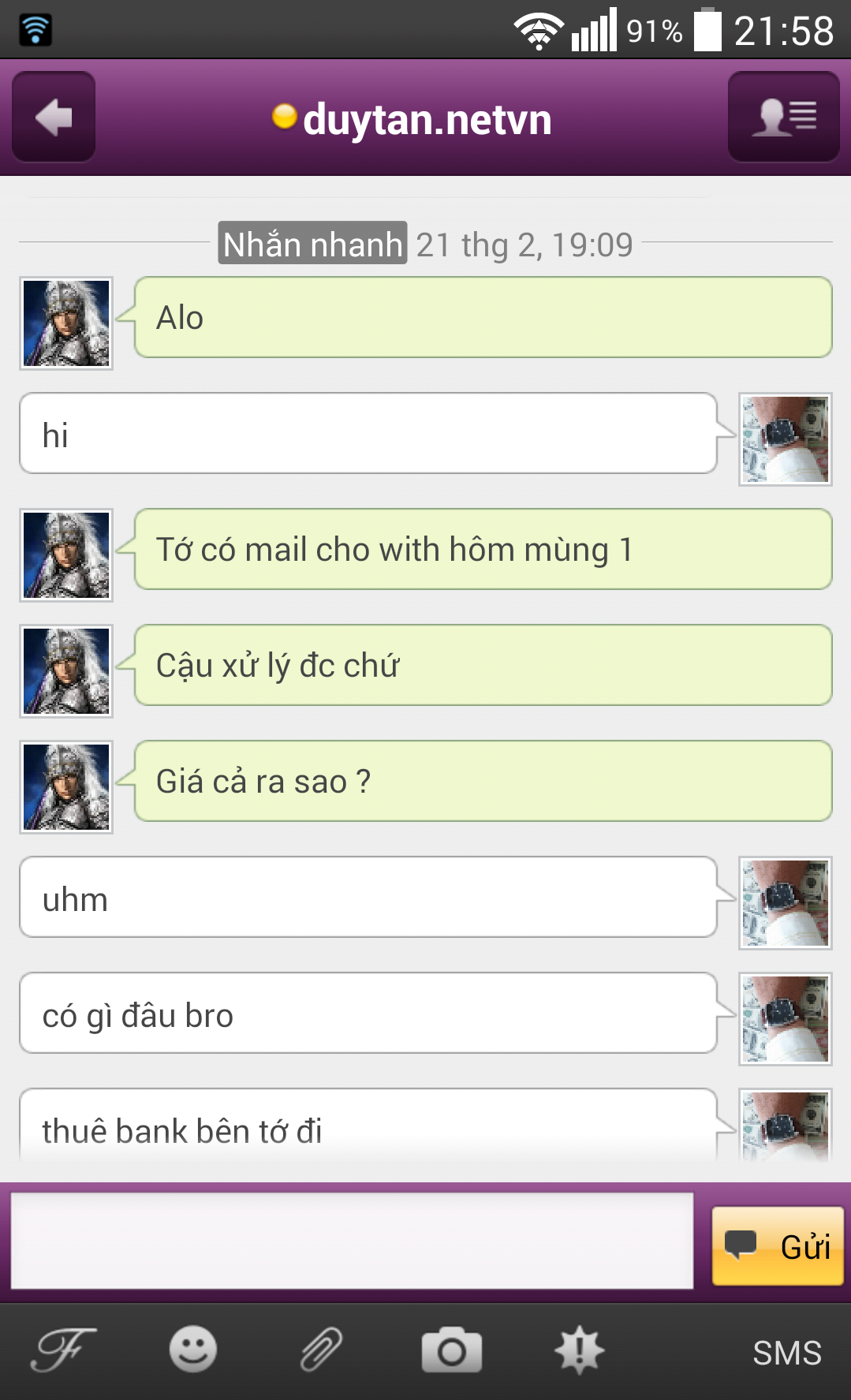Open the warrior avatar beside "Alo"
The image size is (851, 1400).
tap(66, 323)
